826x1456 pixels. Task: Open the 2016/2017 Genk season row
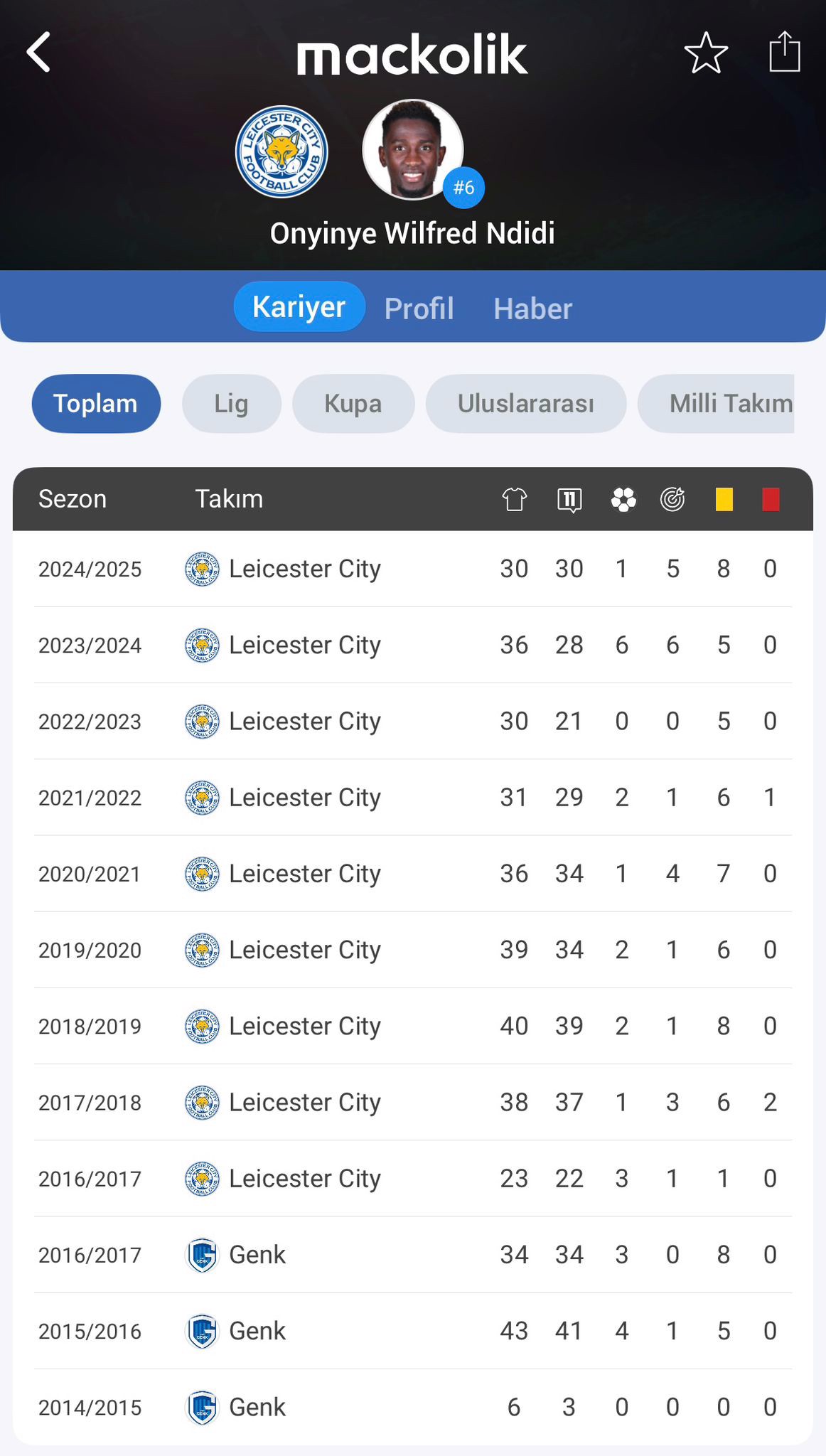pyautogui.click(x=413, y=1255)
